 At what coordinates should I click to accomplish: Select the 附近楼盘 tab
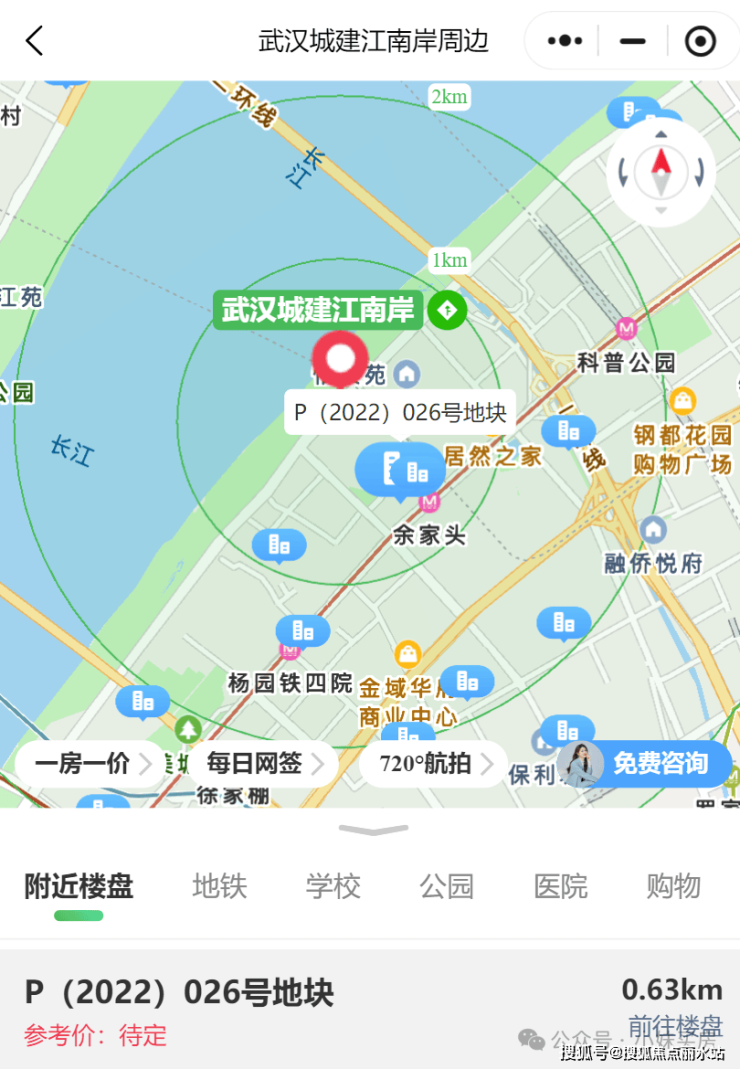coord(79,886)
